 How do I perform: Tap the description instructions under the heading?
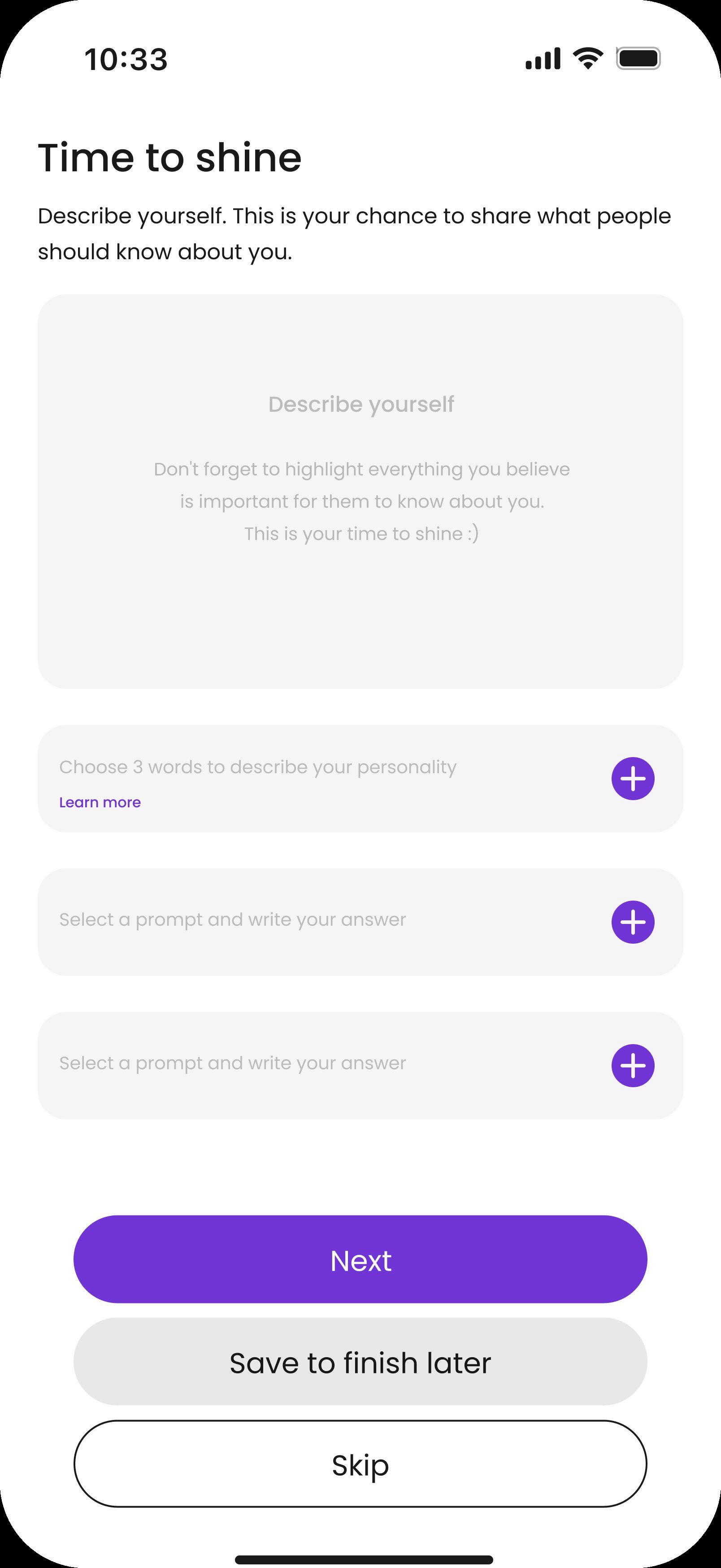click(355, 231)
